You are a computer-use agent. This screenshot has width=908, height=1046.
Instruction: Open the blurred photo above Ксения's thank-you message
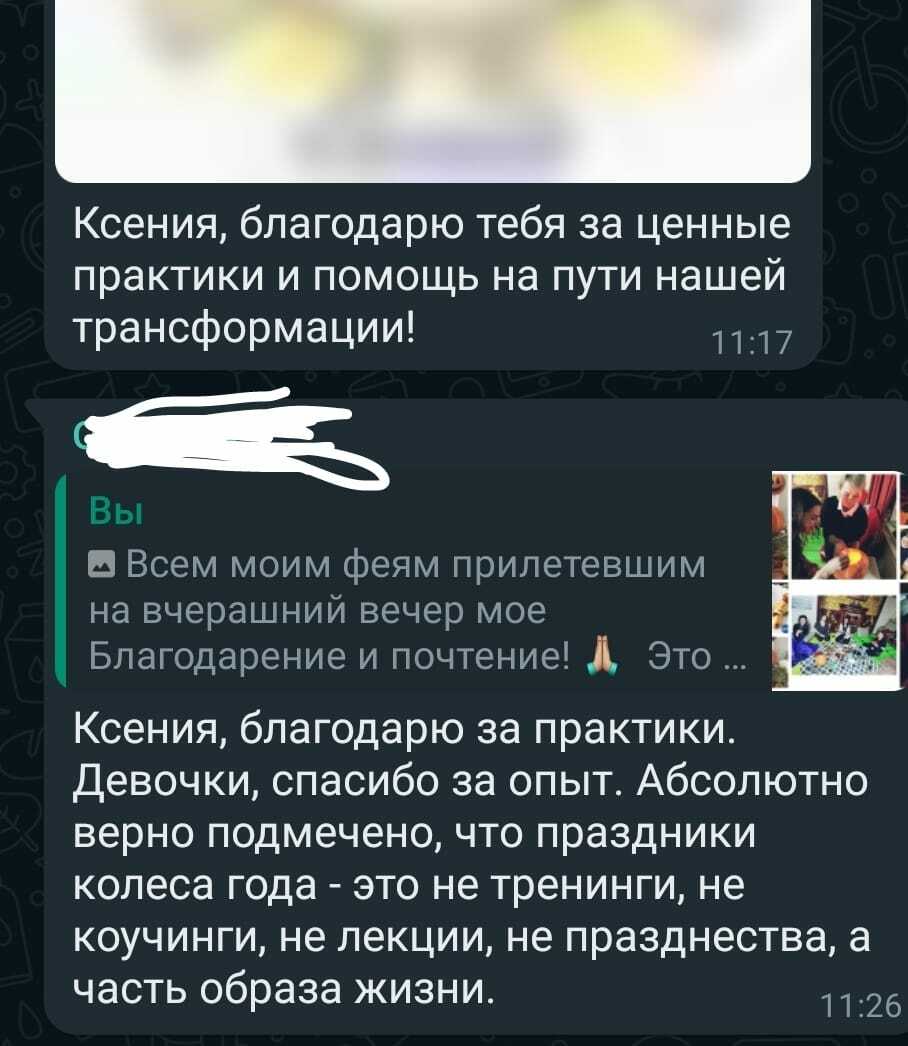432,85
